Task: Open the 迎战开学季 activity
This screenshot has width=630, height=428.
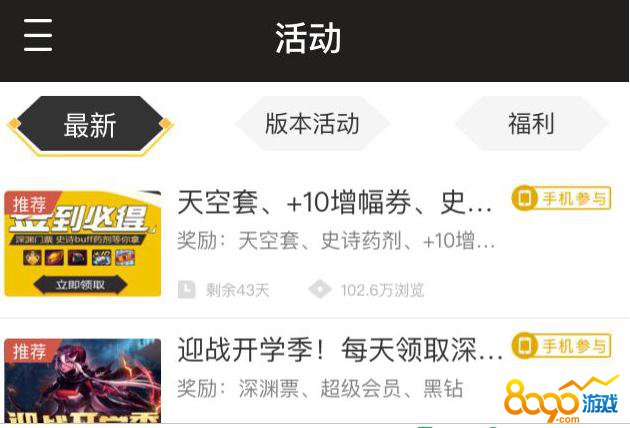Action: click(x=340, y=351)
